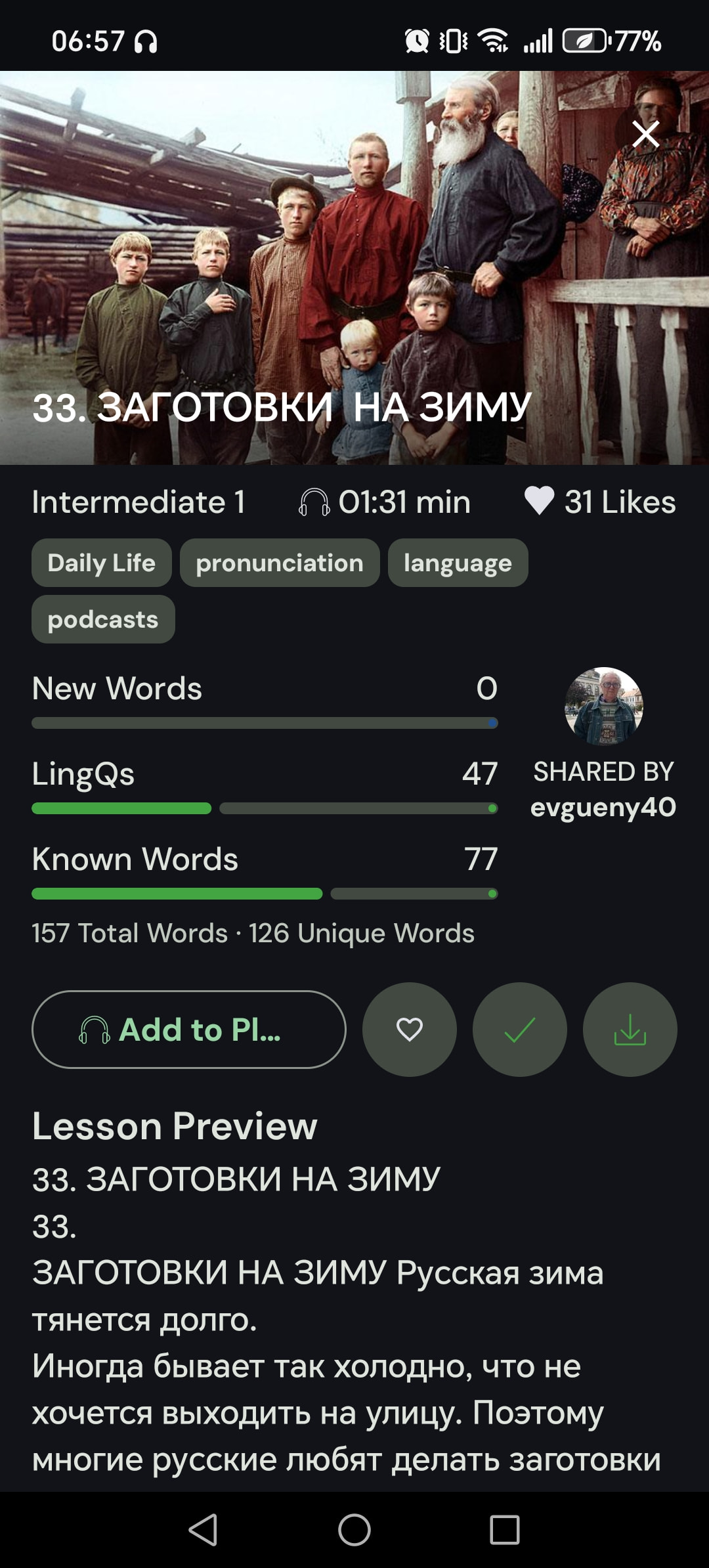709x1568 pixels.
Task: Add this lesson to playlist
Action: 189,1030
